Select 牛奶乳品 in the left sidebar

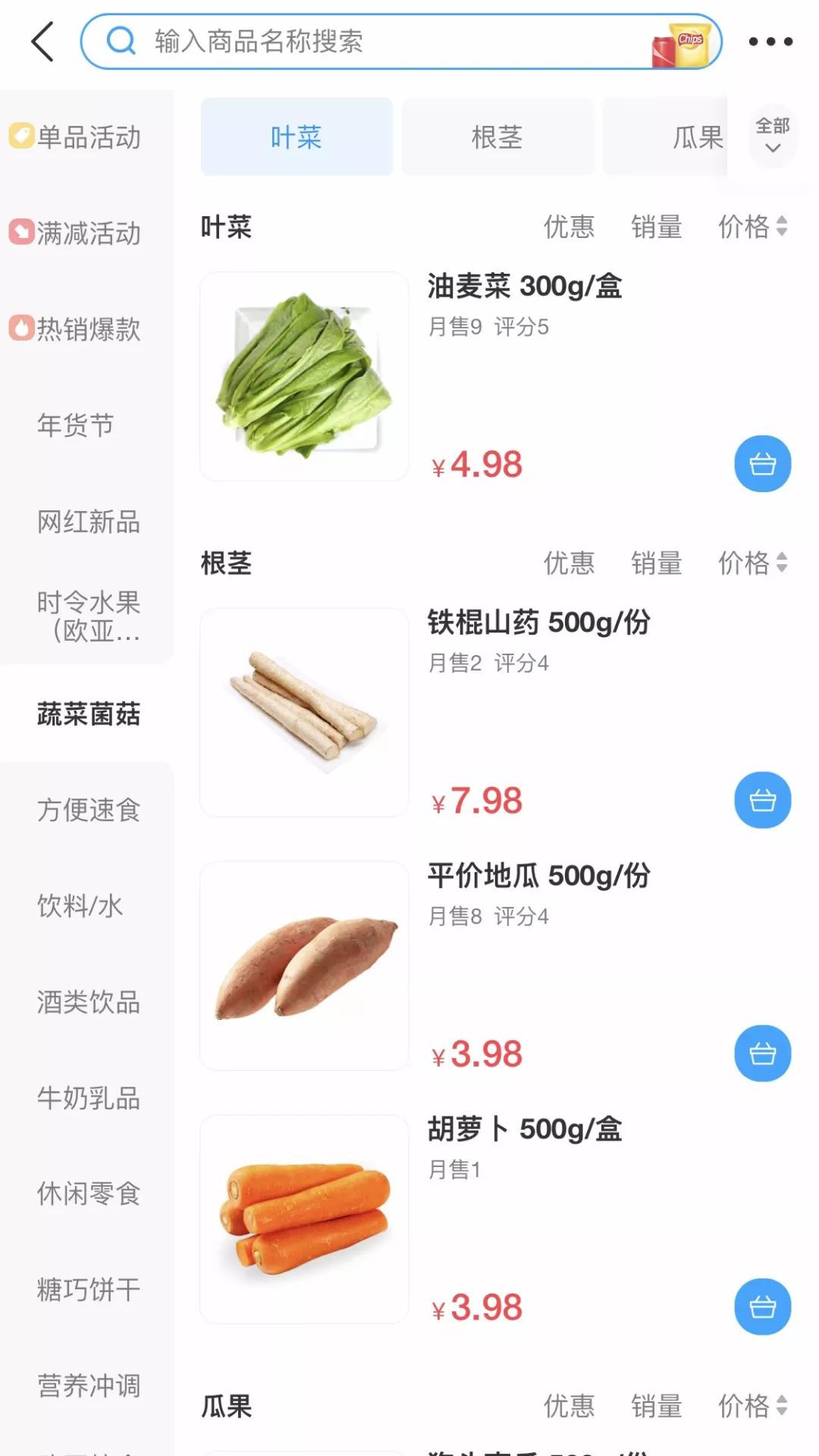(86, 1099)
